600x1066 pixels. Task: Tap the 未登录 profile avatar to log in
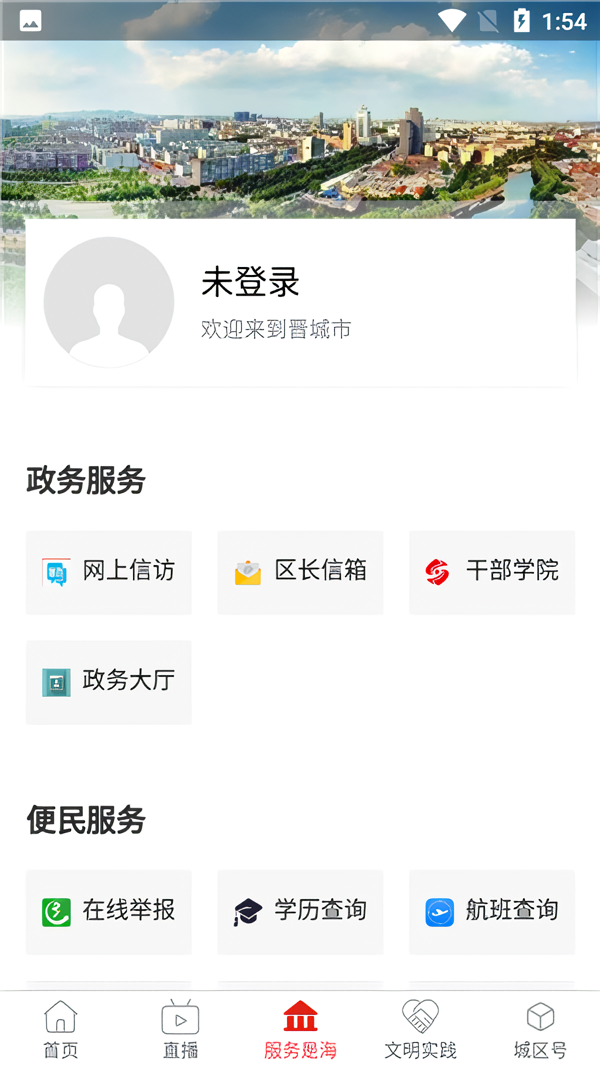pyautogui.click(x=109, y=302)
